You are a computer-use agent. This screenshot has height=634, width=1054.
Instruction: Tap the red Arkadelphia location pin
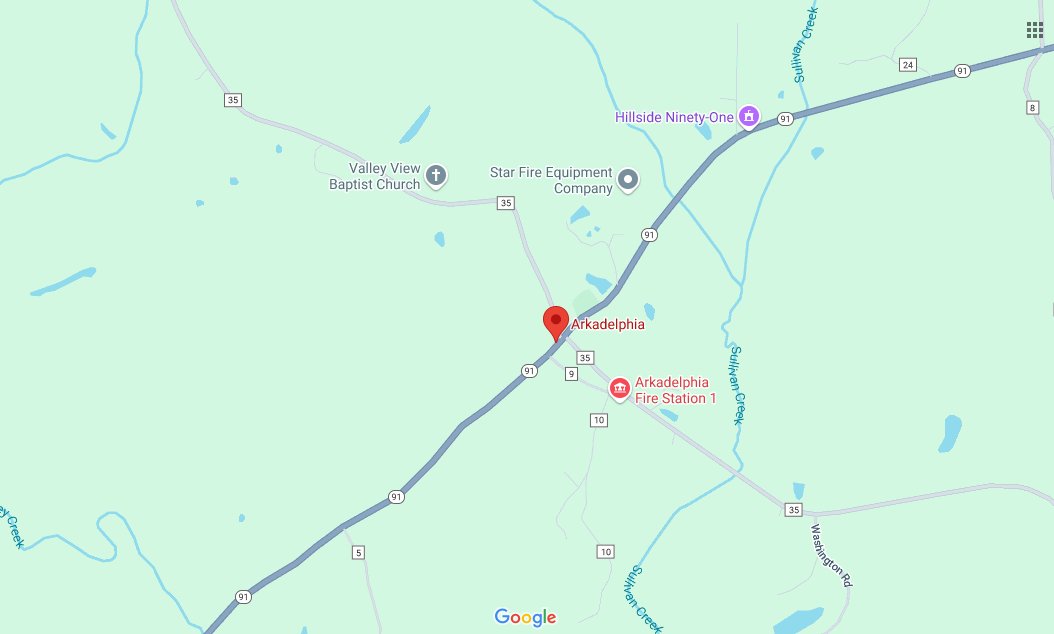pos(555,323)
